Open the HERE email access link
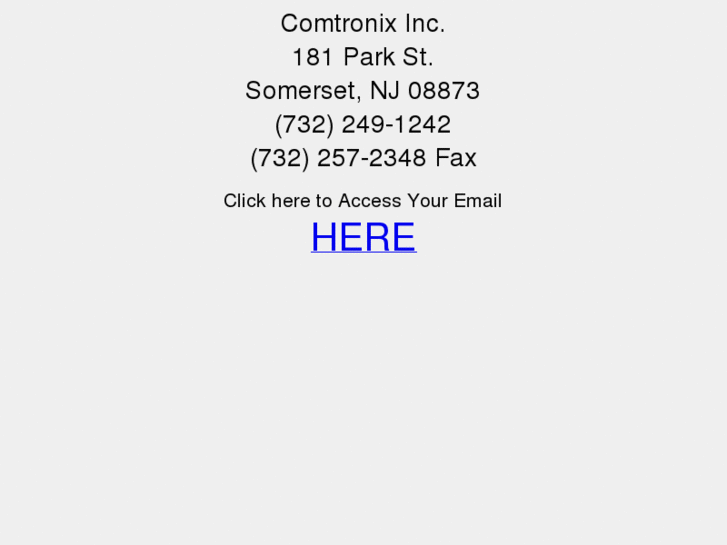Image resolution: width=727 pixels, height=545 pixels. pos(363,237)
